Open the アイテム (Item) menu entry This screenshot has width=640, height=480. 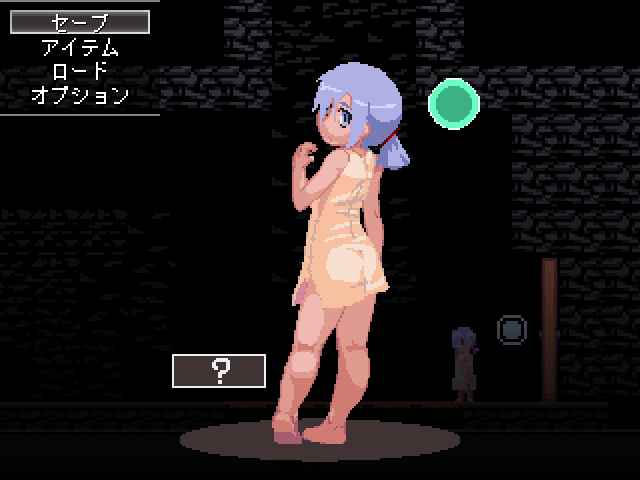coord(79,47)
